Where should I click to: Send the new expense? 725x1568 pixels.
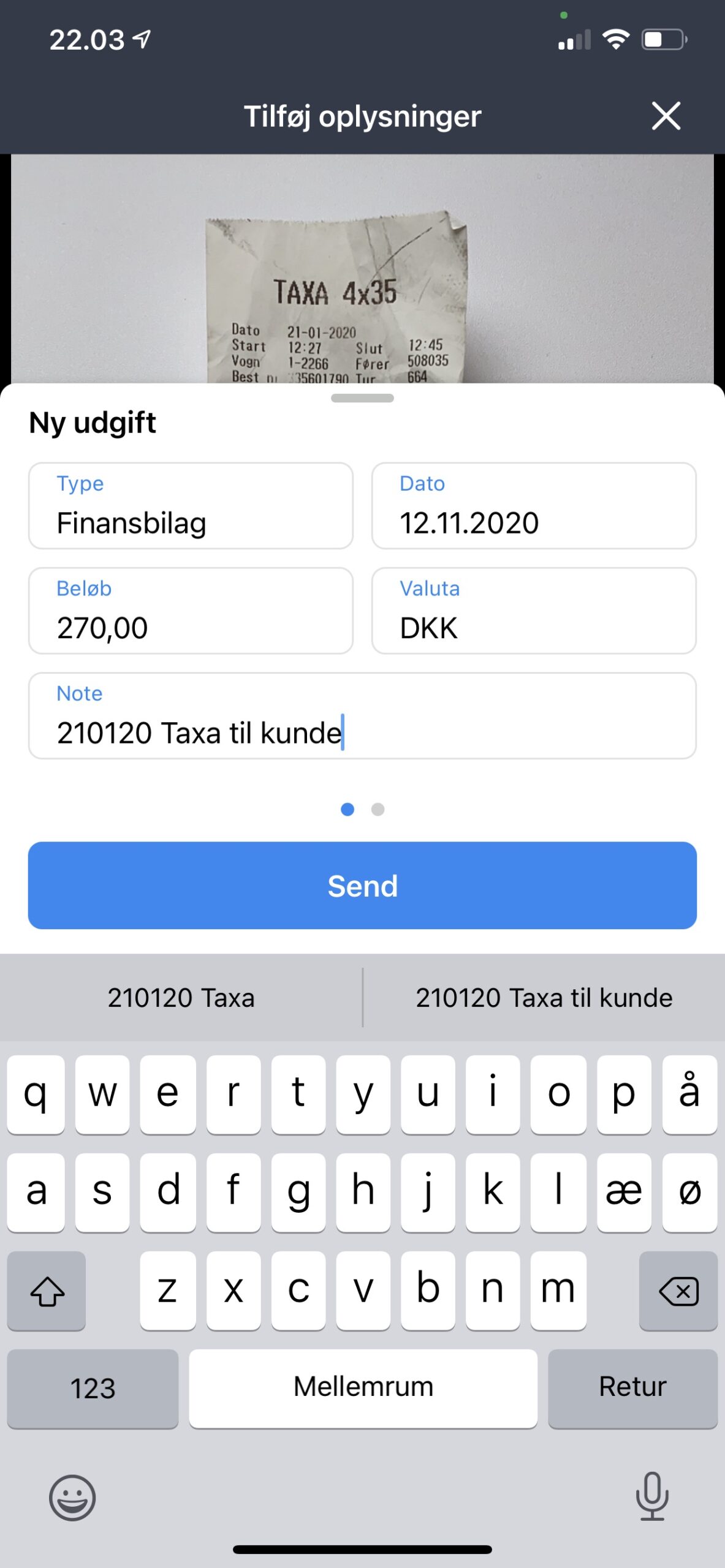click(362, 885)
